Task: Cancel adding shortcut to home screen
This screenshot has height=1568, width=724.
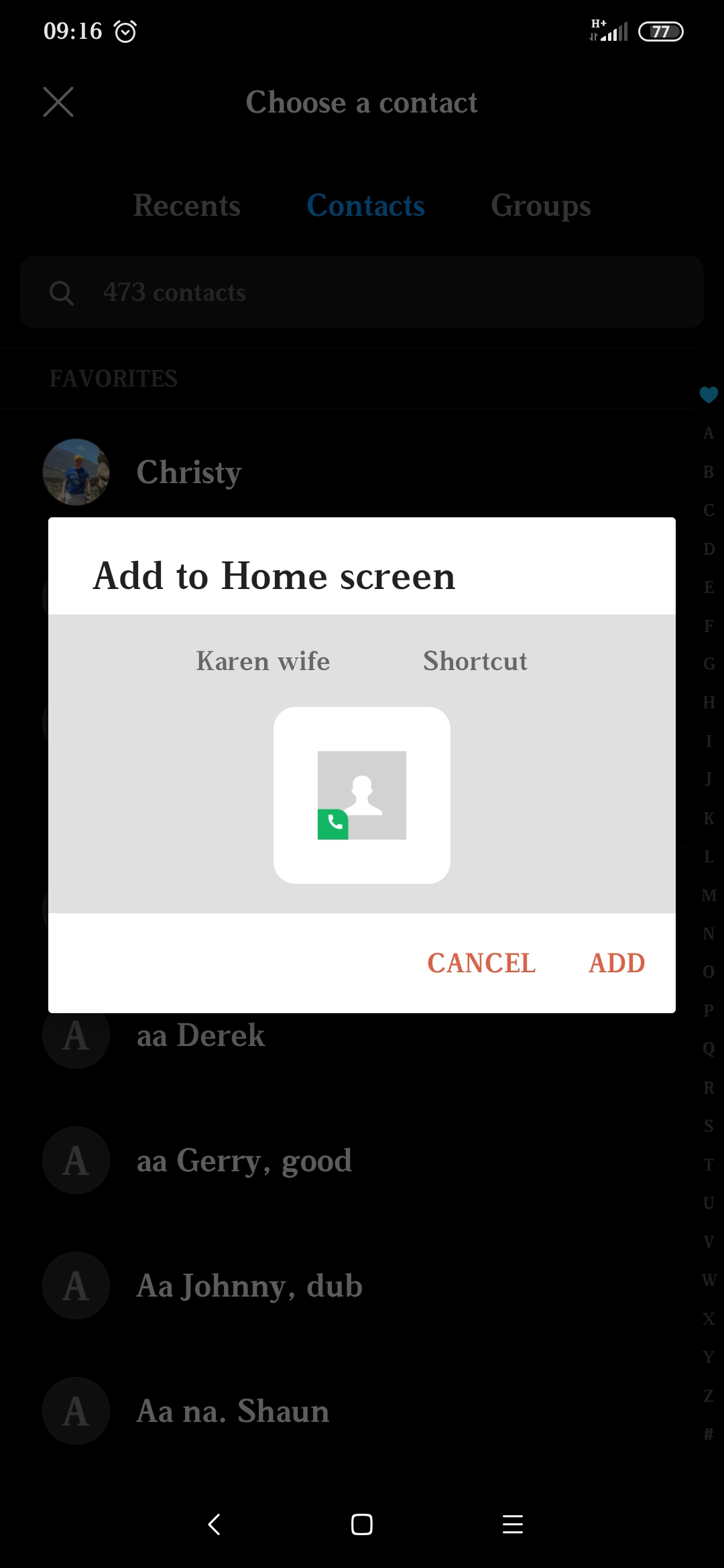Action: 481,963
